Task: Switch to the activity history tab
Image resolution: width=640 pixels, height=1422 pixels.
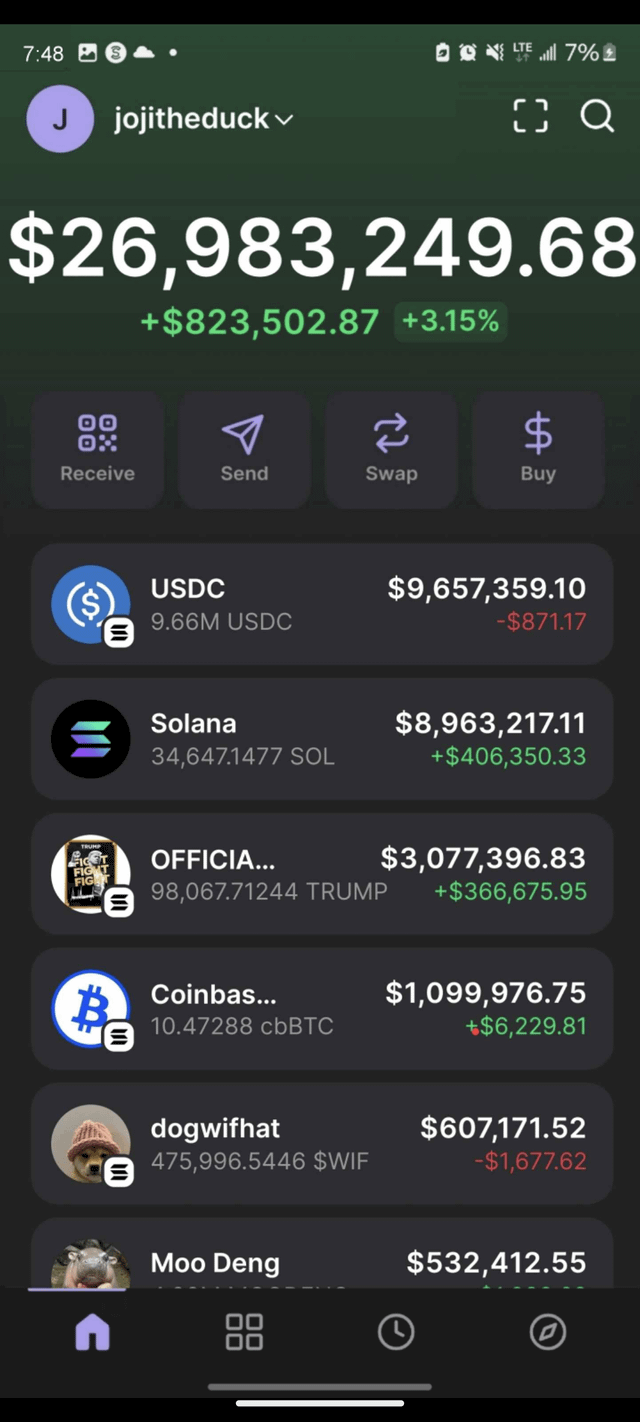Action: pos(396,1332)
